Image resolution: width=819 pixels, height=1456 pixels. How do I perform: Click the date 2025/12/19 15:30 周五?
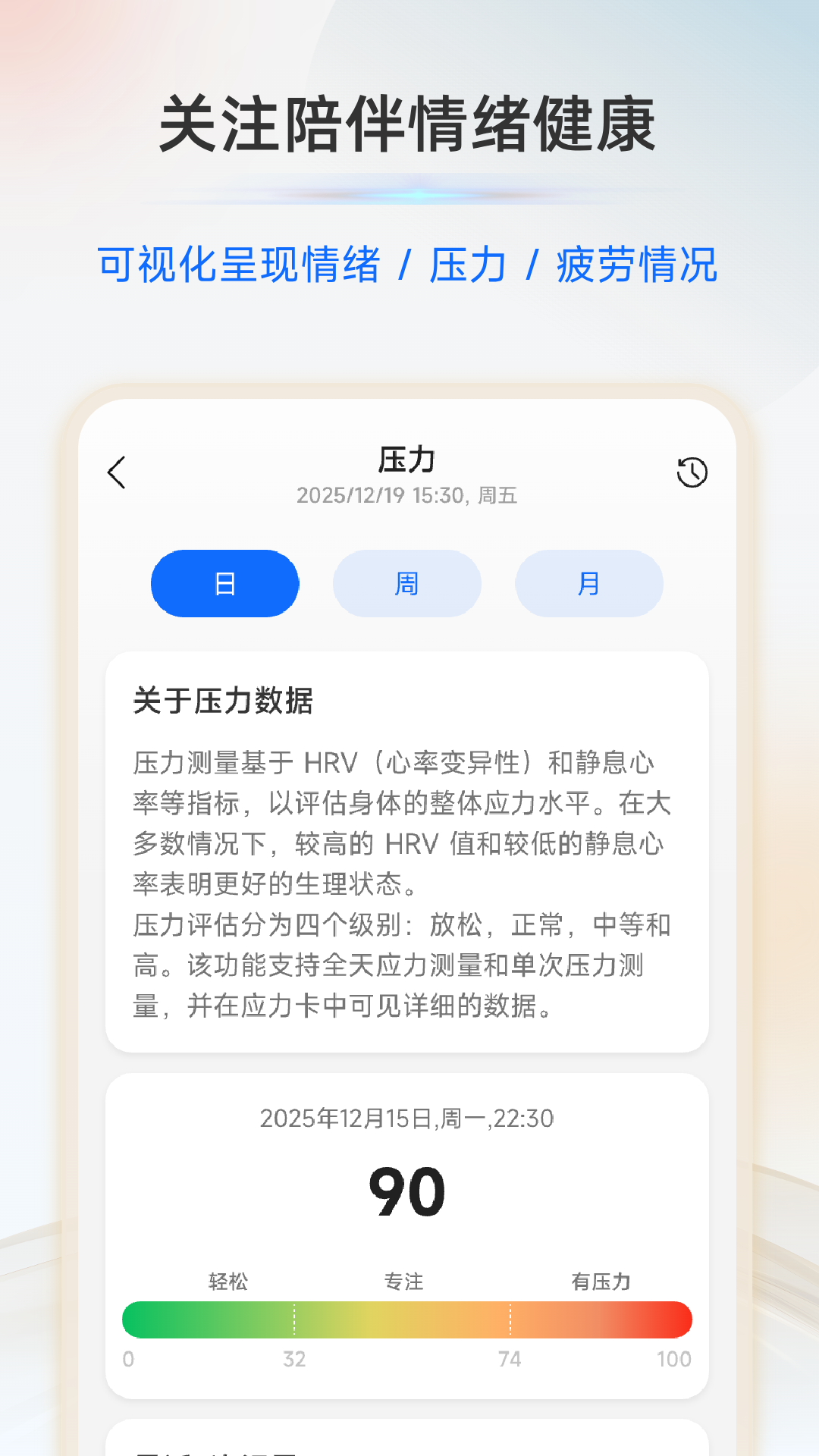click(409, 497)
